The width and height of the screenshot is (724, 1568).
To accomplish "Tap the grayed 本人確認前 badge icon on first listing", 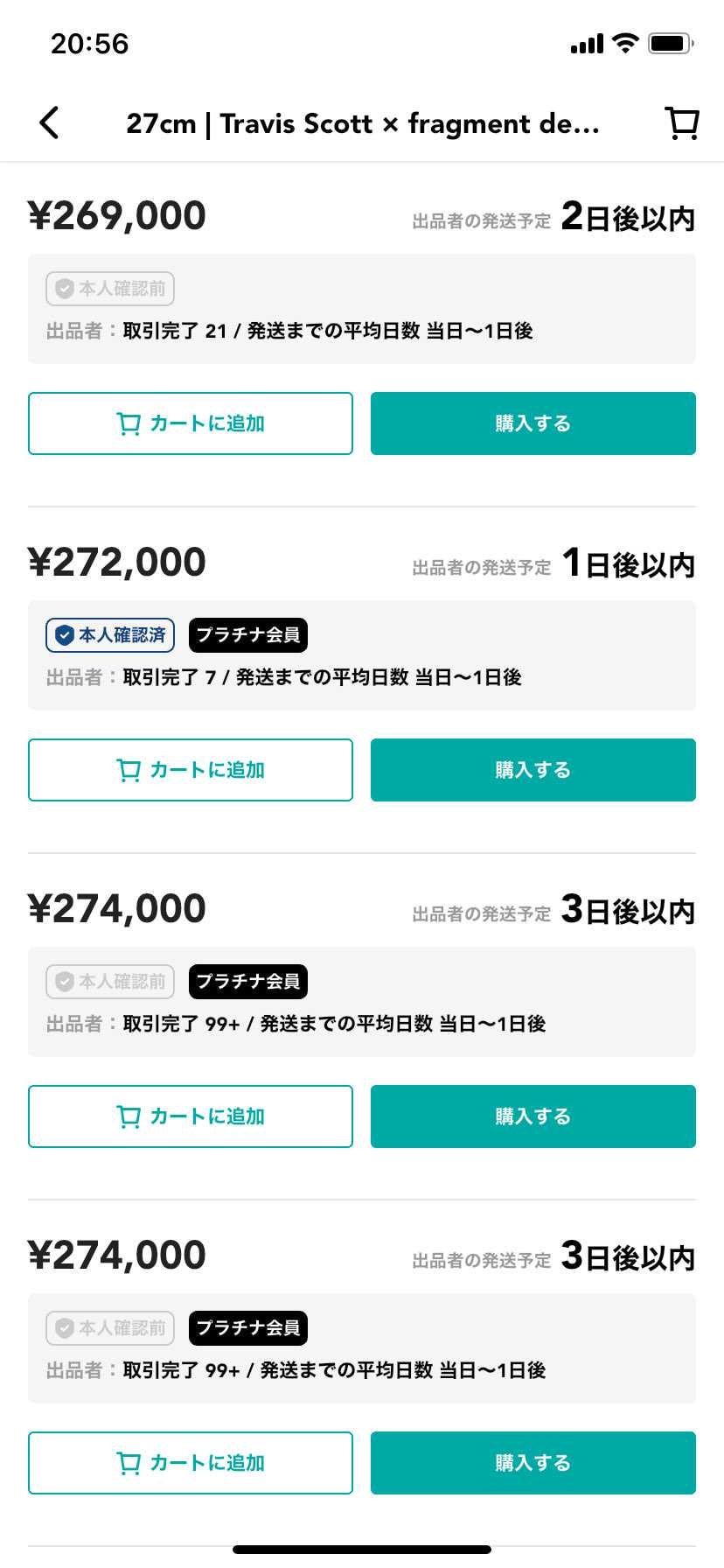I will coord(66,288).
